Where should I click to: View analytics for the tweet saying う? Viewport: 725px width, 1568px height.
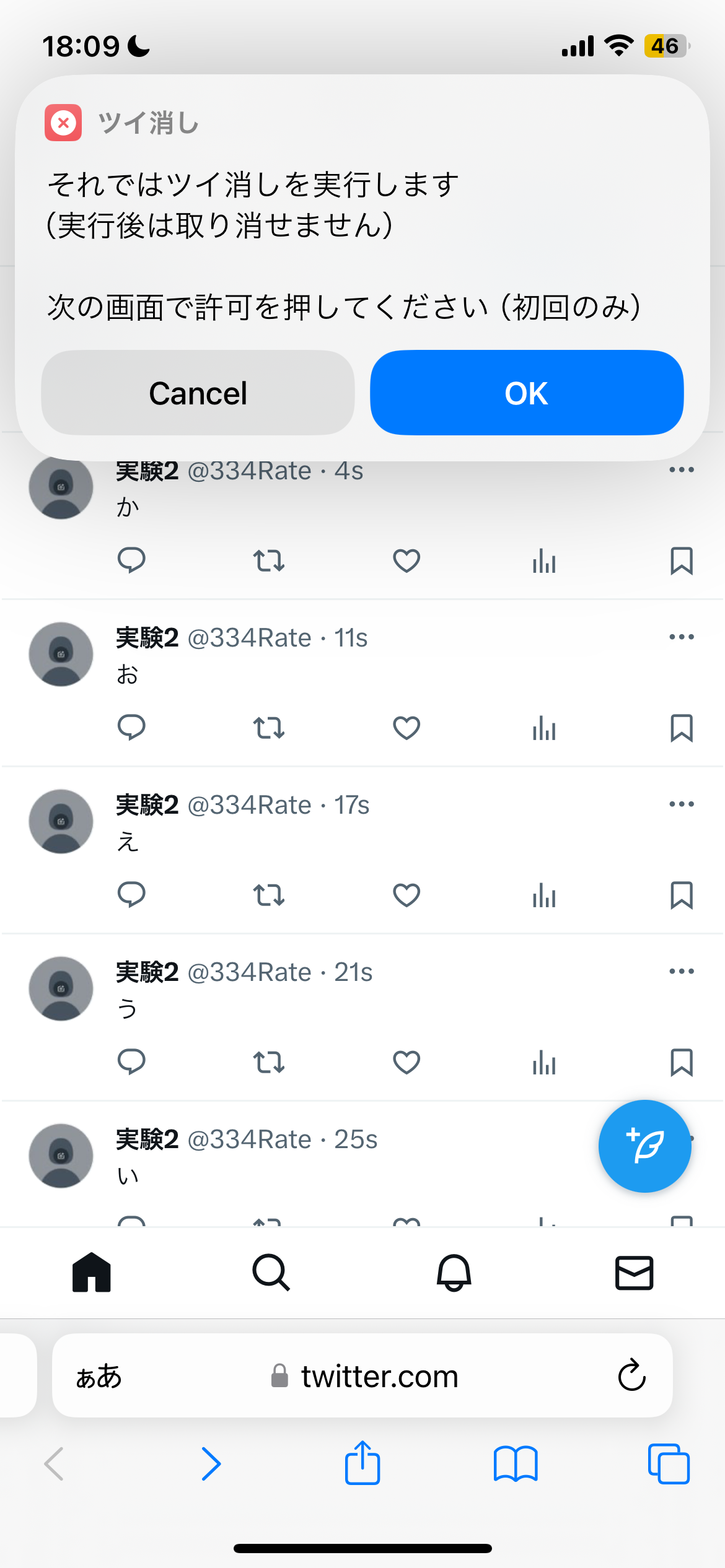(x=543, y=1062)
